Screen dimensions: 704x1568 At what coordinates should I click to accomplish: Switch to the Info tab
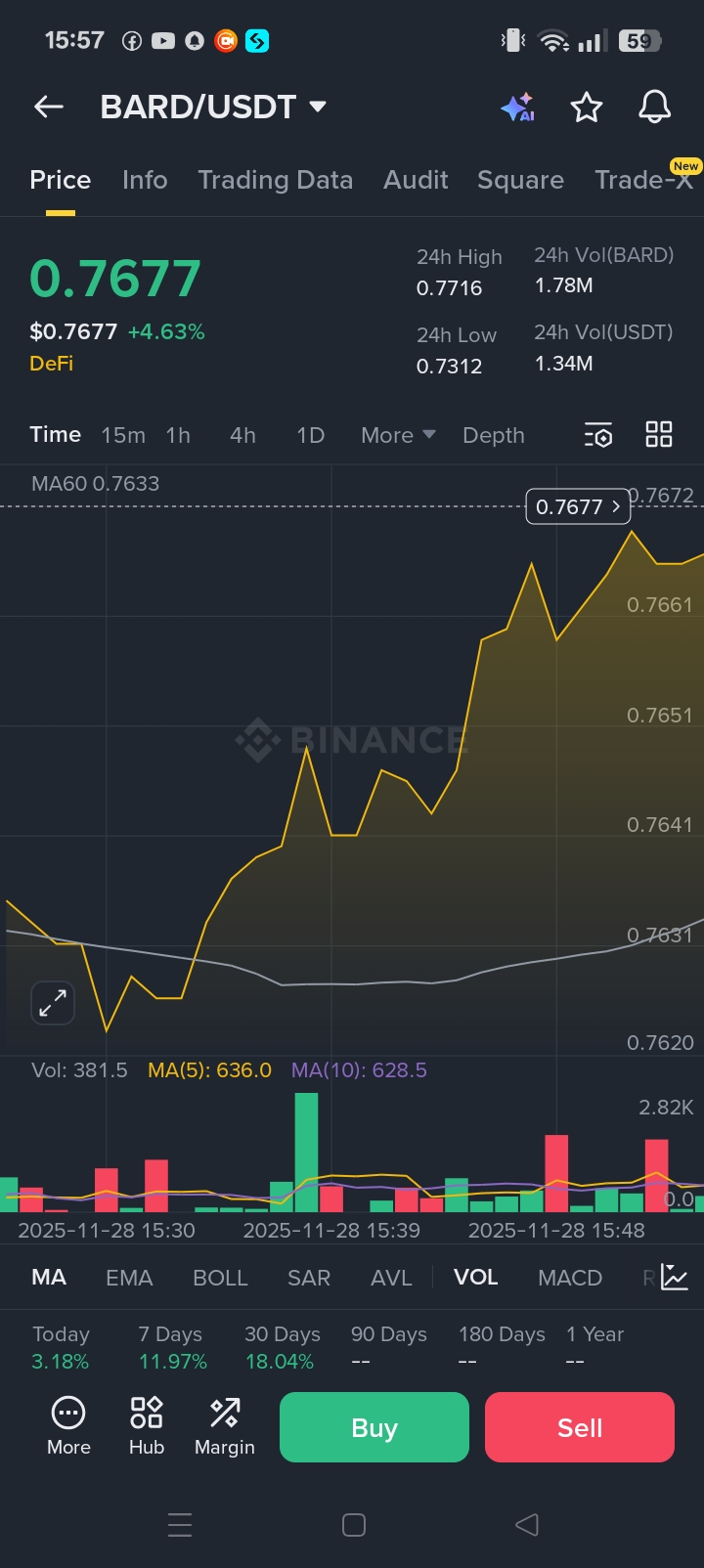[x=145, y=180]
